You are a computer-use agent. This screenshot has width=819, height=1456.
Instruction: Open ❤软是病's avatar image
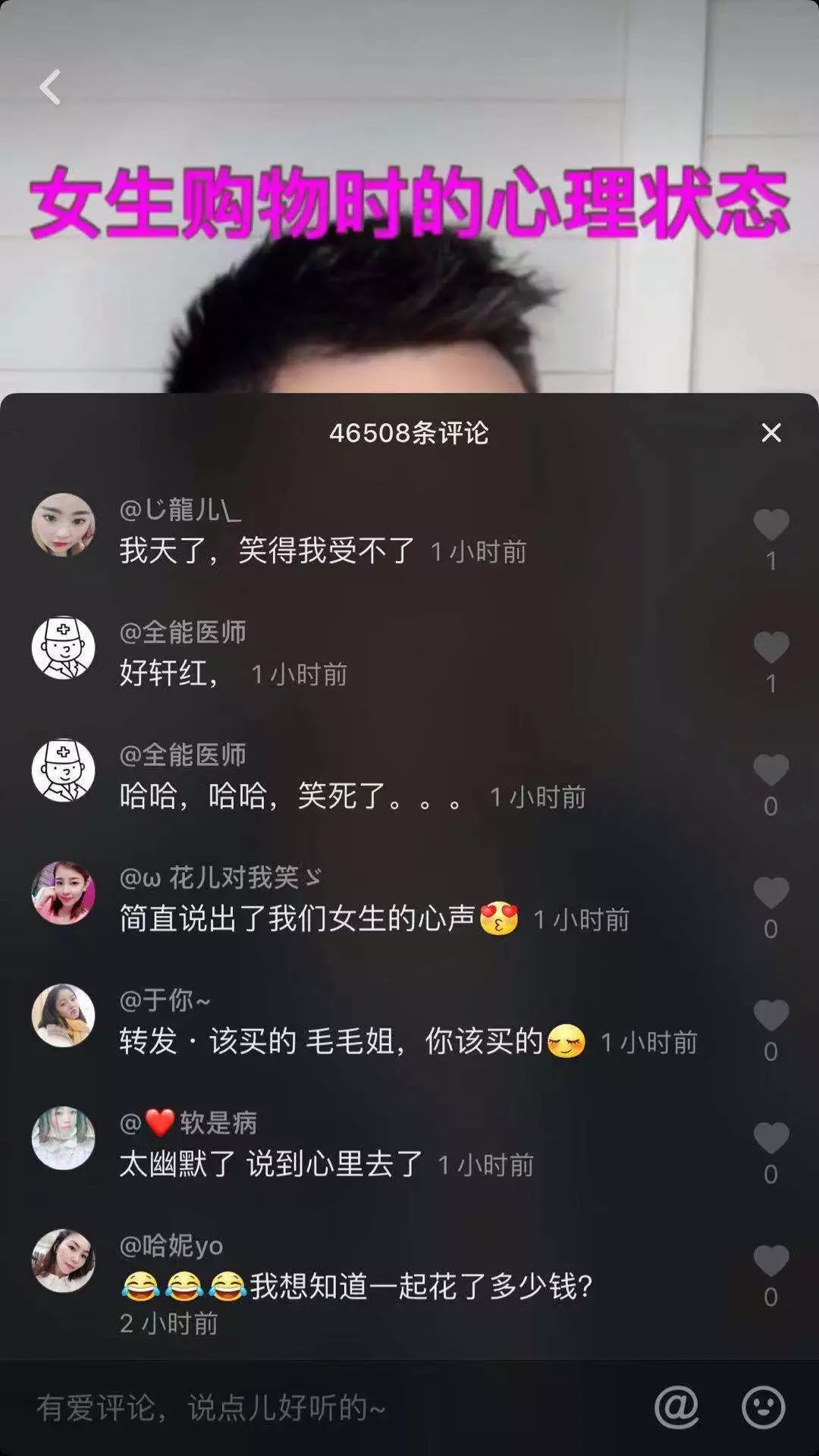click(63, 1137)
